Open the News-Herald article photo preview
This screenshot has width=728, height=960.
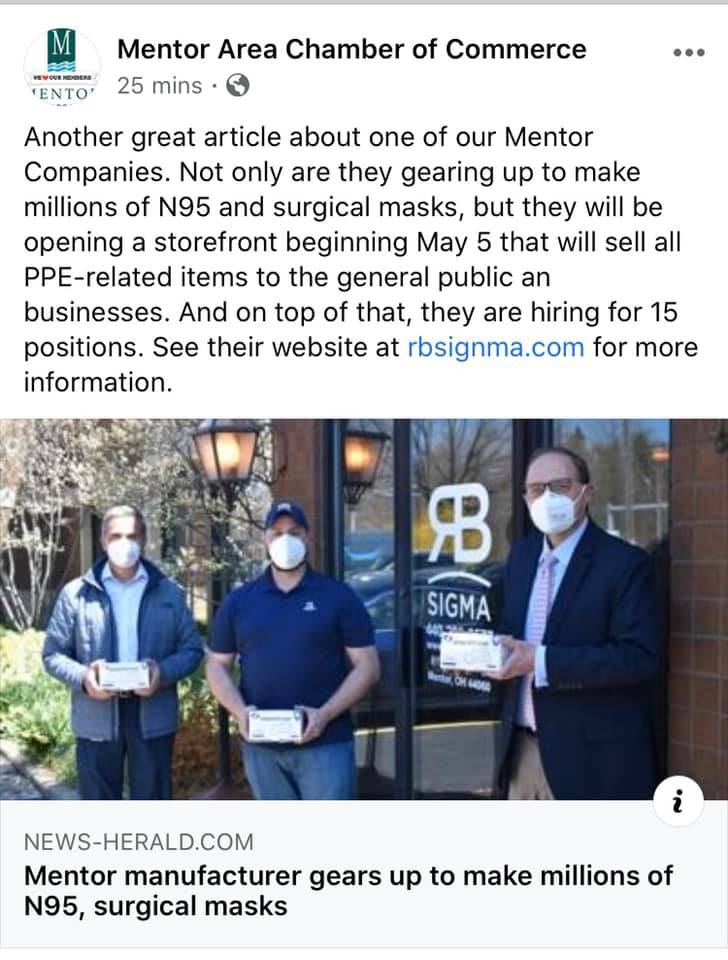tap(364, 608)
